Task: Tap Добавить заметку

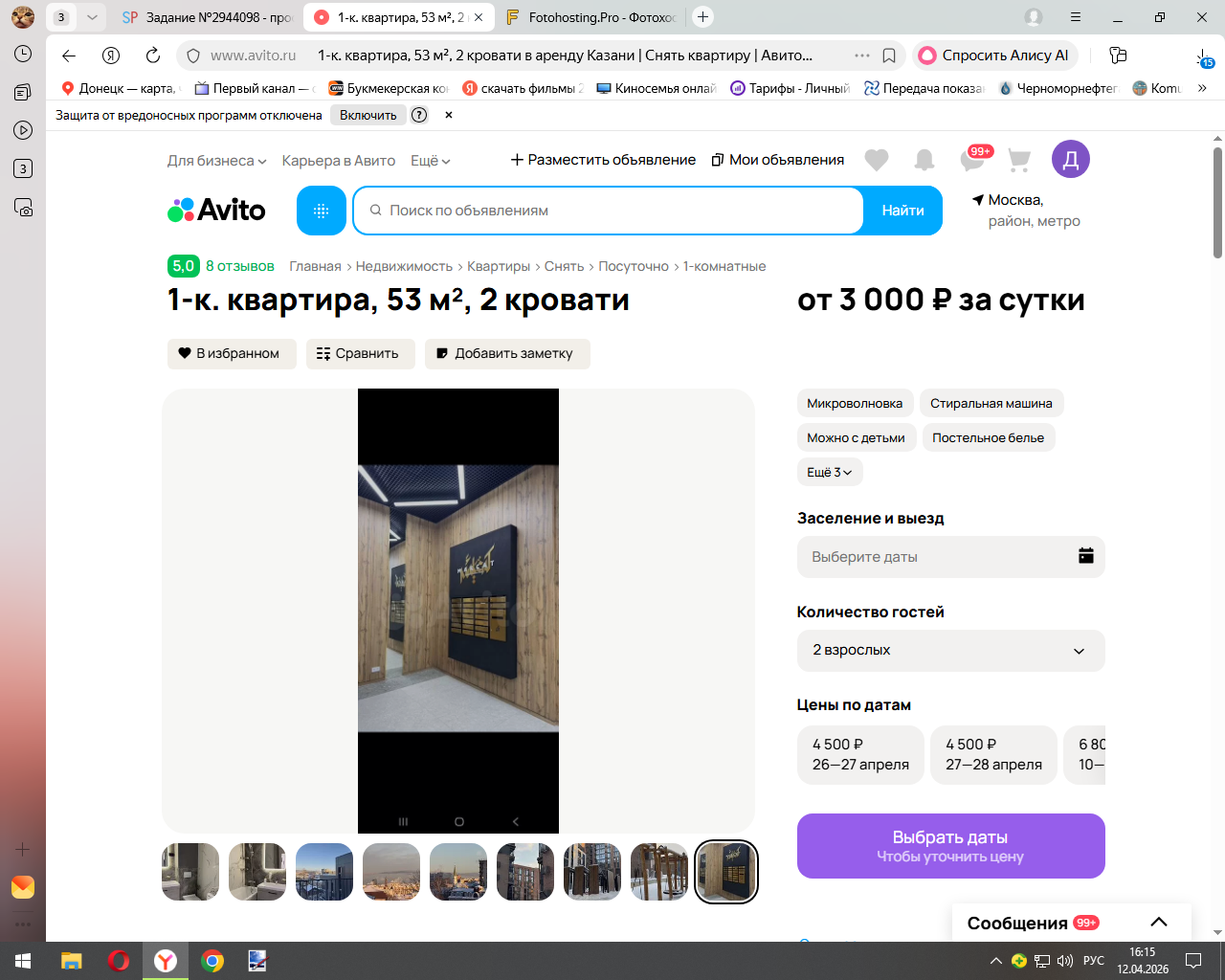Action: click(506, 353)
